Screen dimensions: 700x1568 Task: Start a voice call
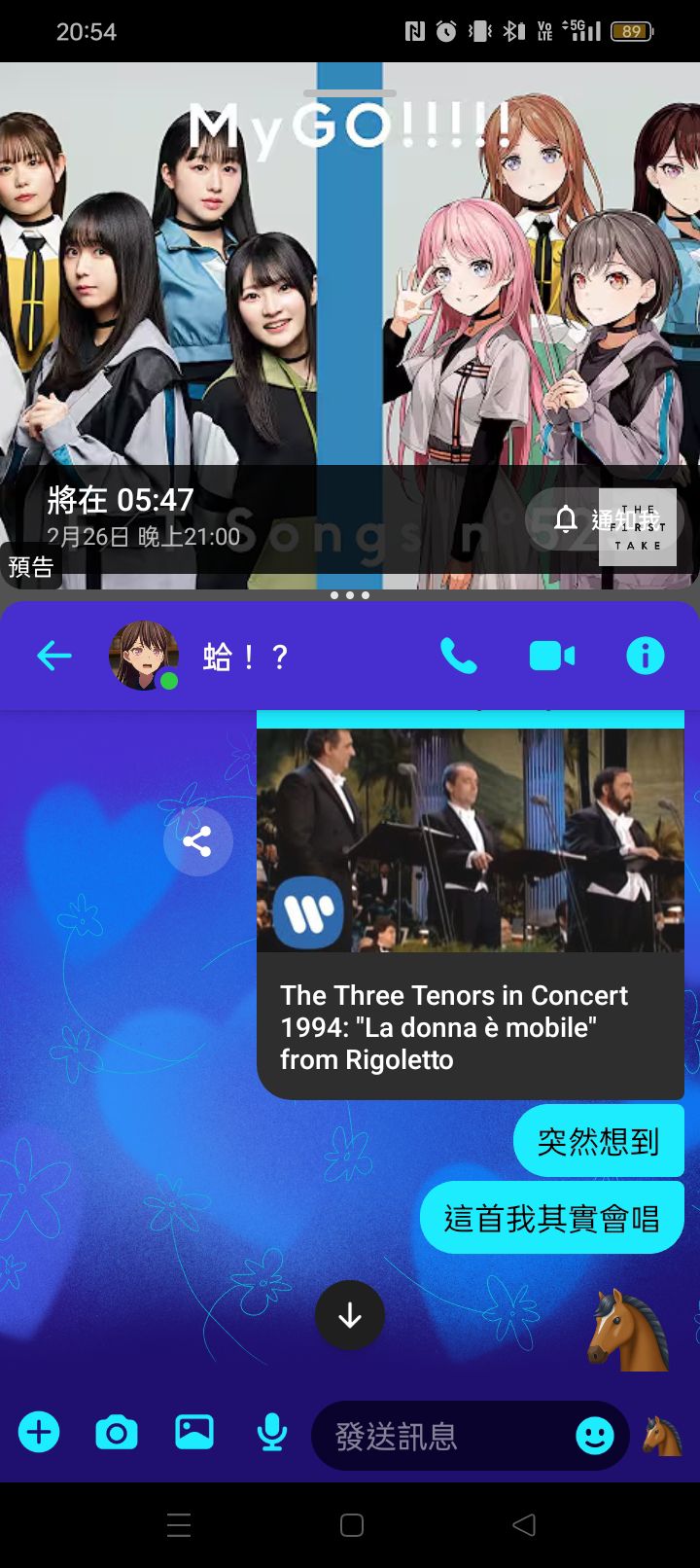pyautogui.click(x=459, y=657)
